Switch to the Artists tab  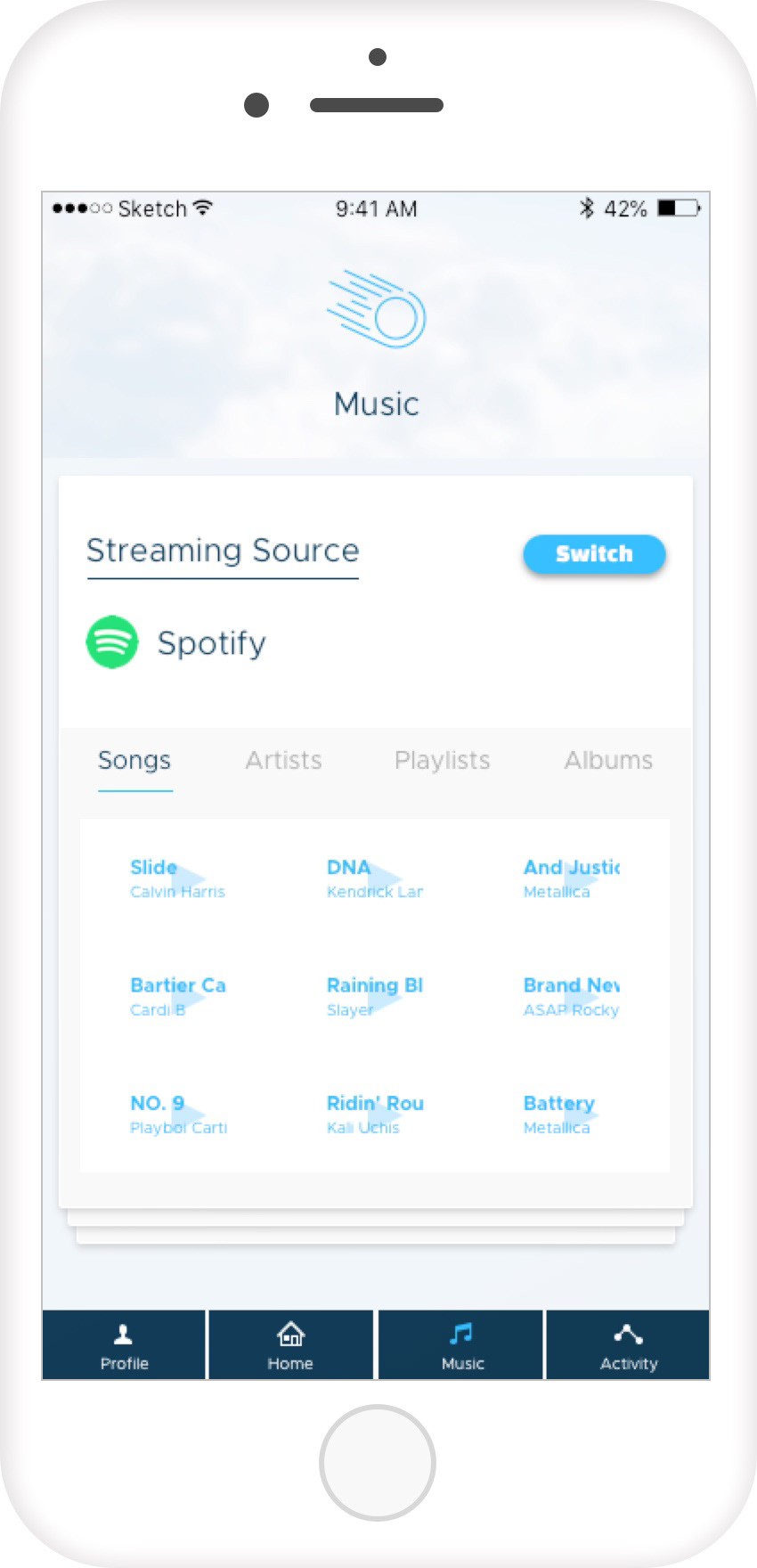(283, 760)
